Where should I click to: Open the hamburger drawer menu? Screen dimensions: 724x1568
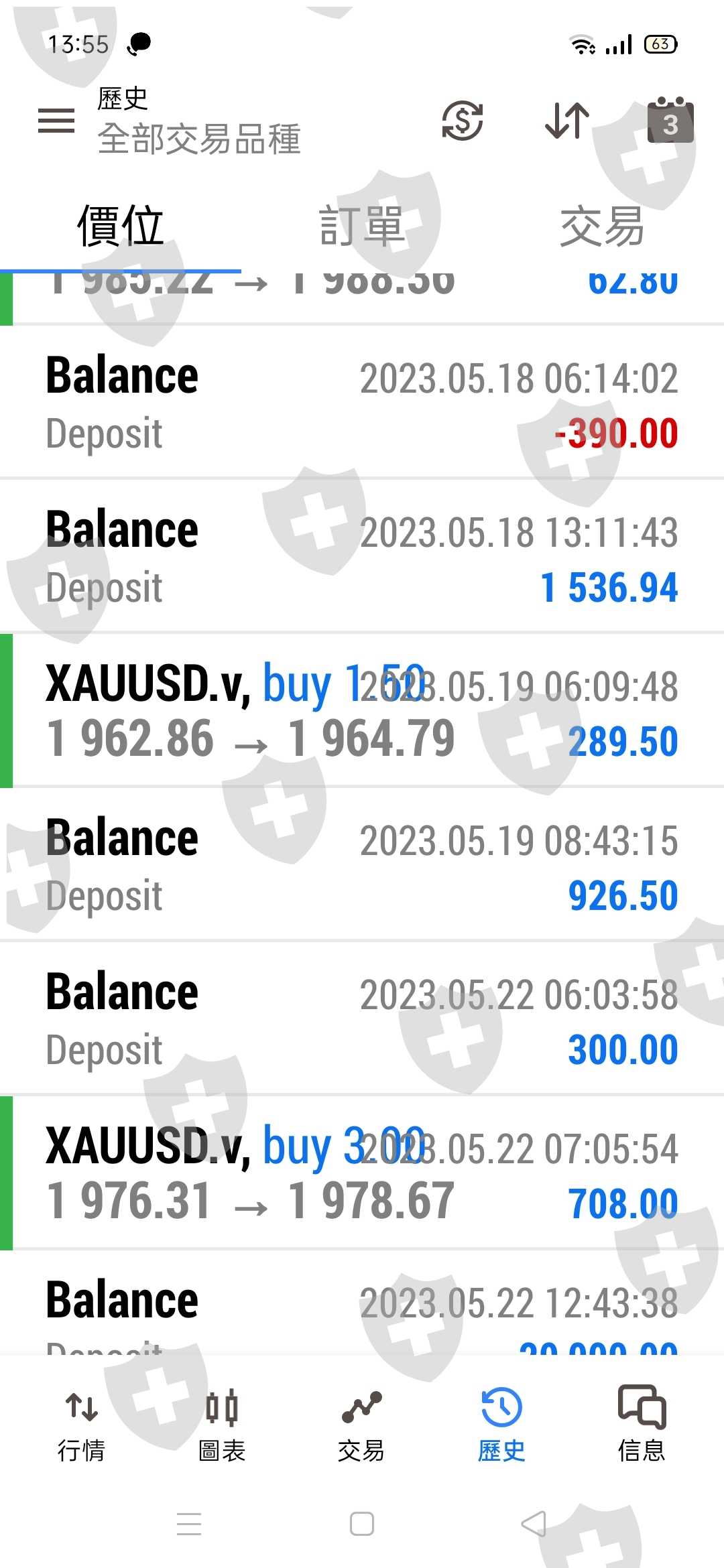pos(56,121)
